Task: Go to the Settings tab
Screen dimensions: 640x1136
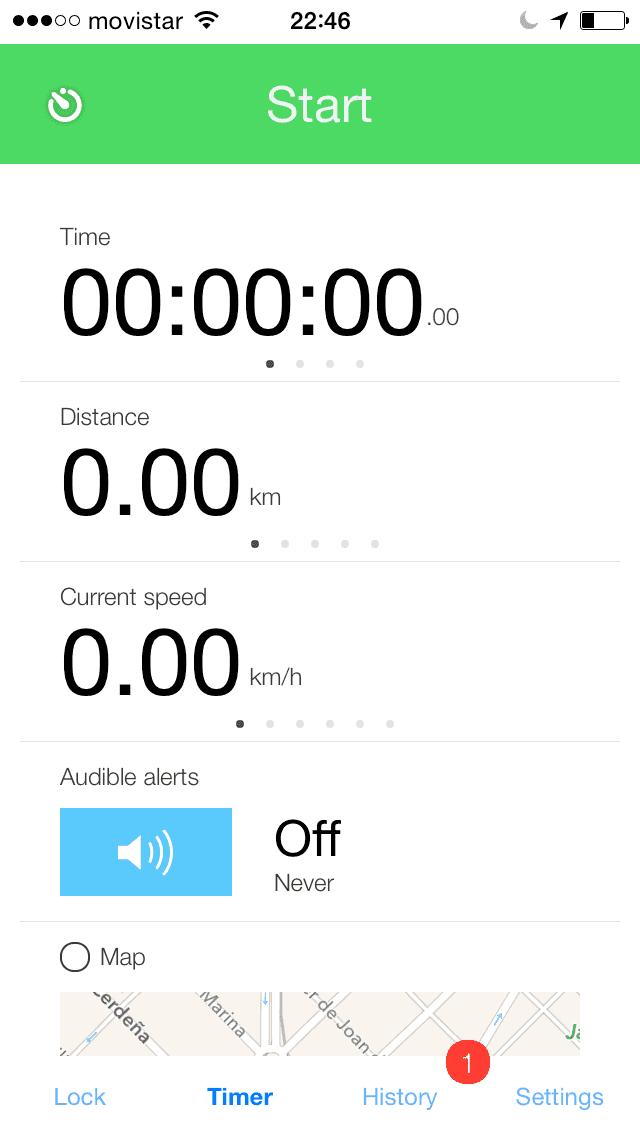Action: pos(559,1097)
